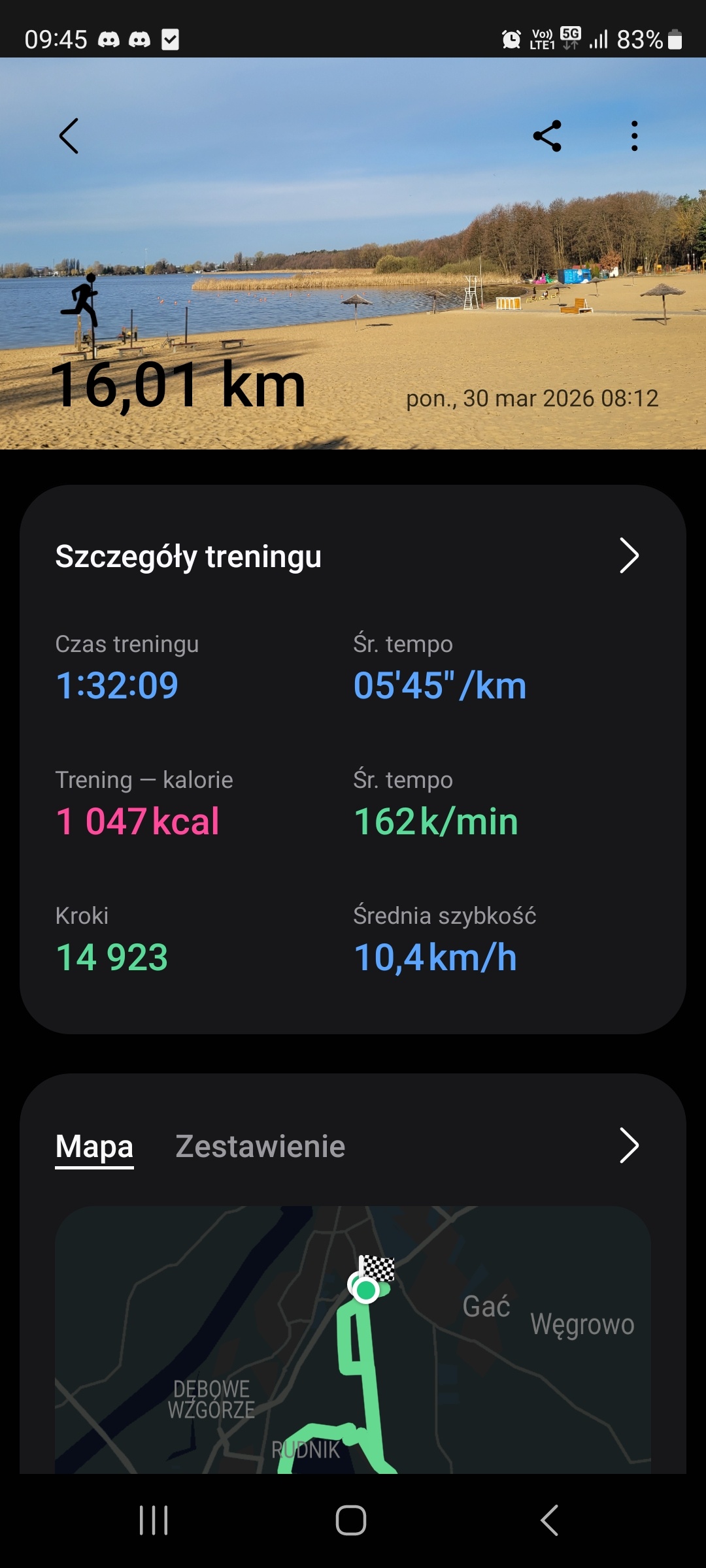Switch to the Zestawienie tab

260,1147
